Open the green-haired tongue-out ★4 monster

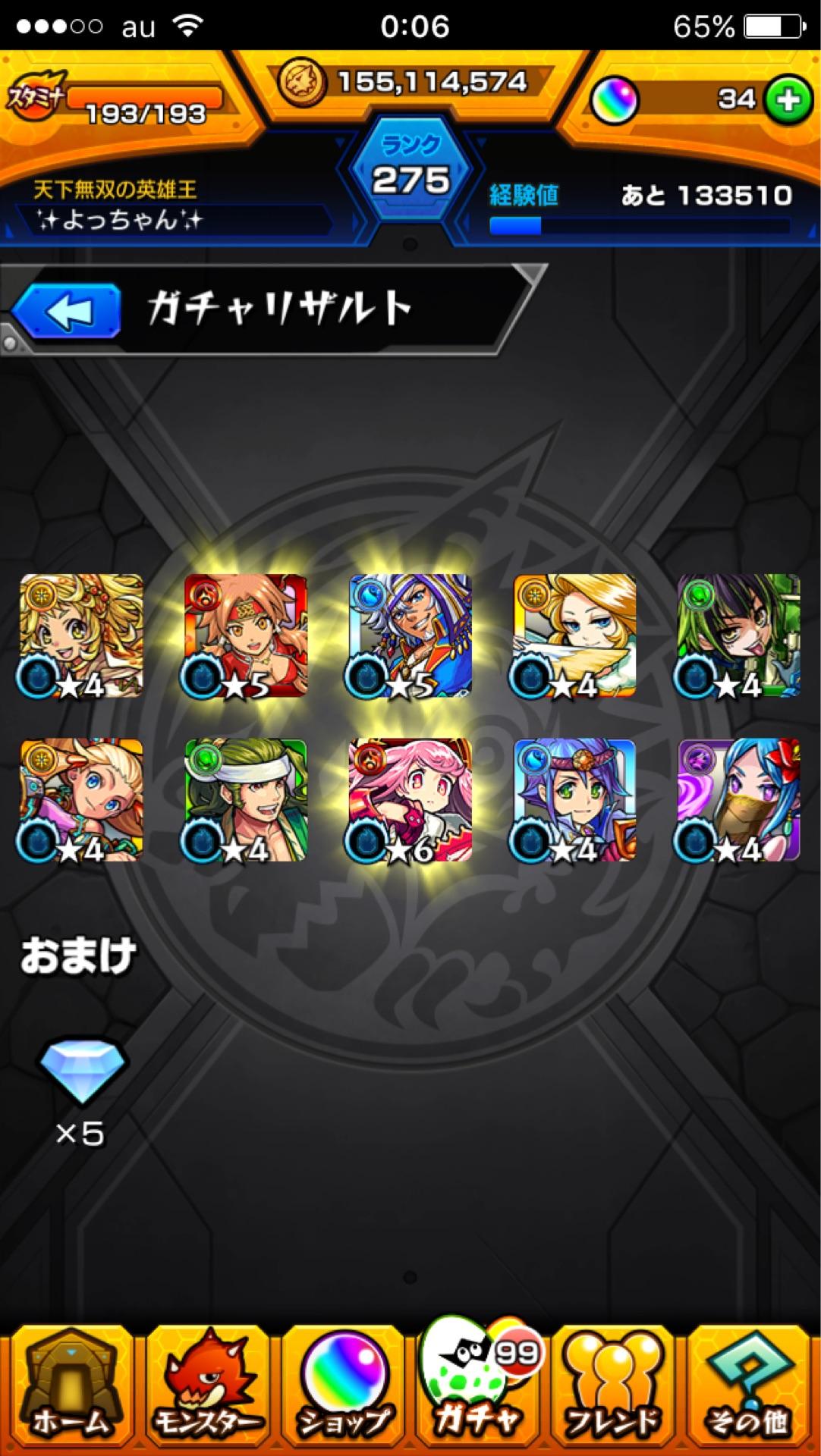tap(738, 635)
